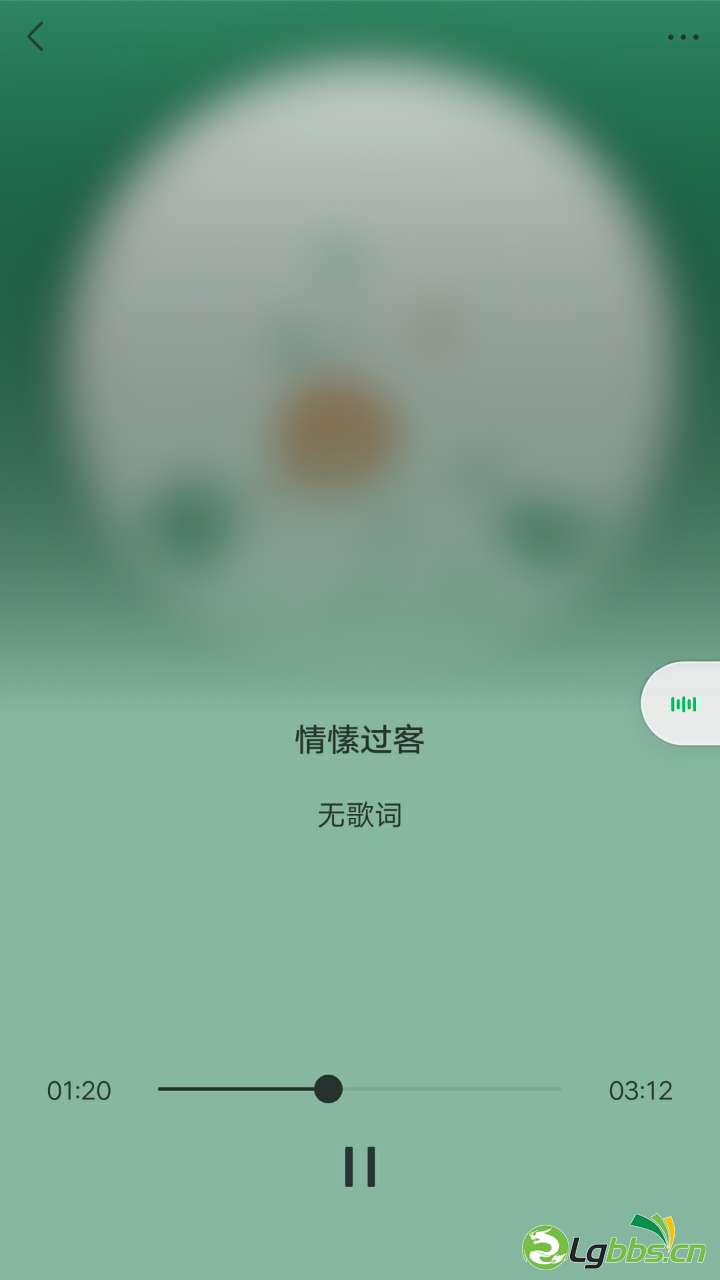Open the floating audio waveform button
This screenshot has width=720, height=1280.
(683, 704)
